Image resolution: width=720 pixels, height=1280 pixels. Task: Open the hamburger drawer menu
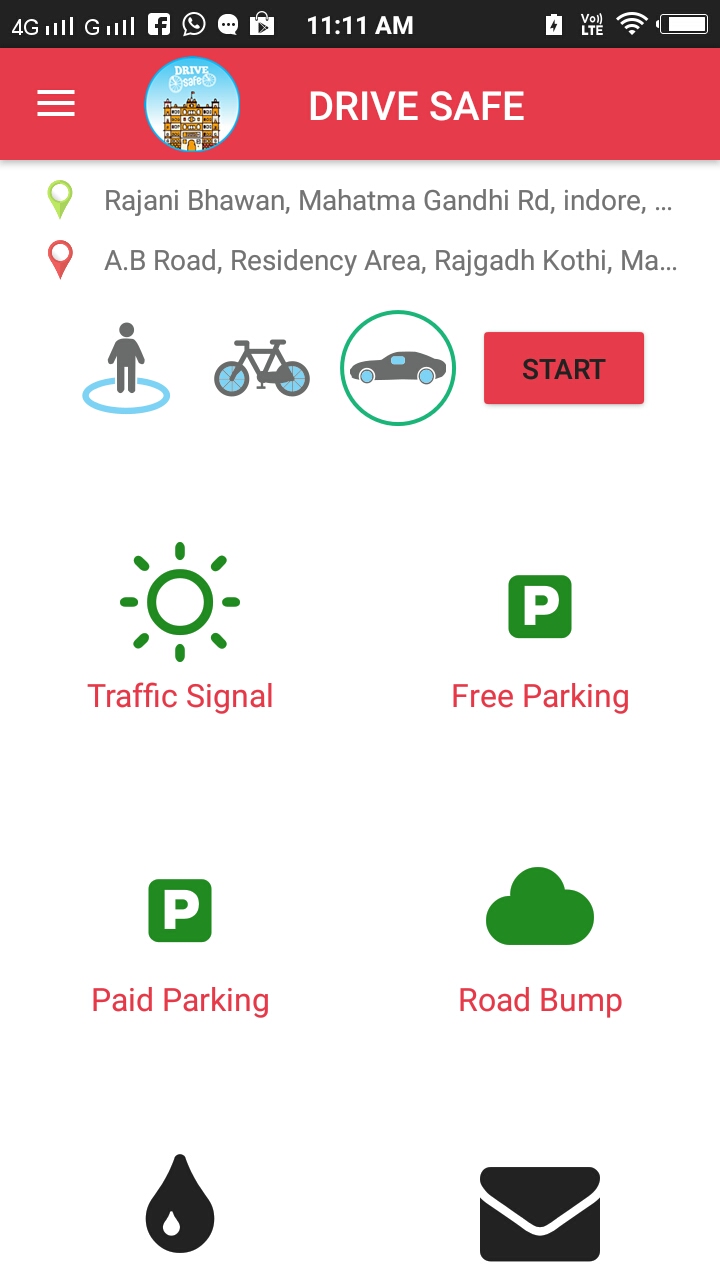coord(56,104)
